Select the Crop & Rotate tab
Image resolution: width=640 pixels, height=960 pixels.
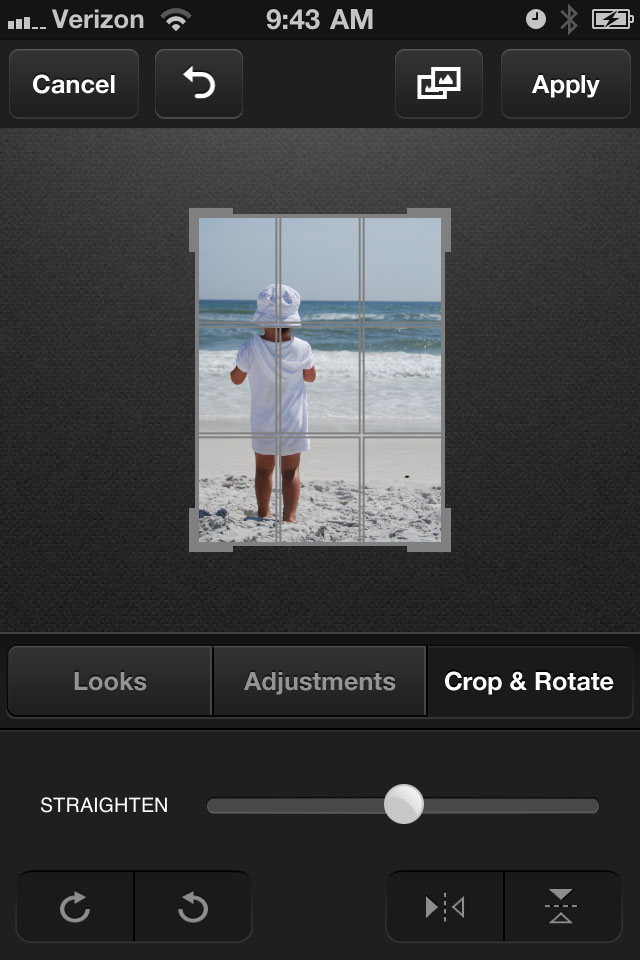tap(529, 682)
